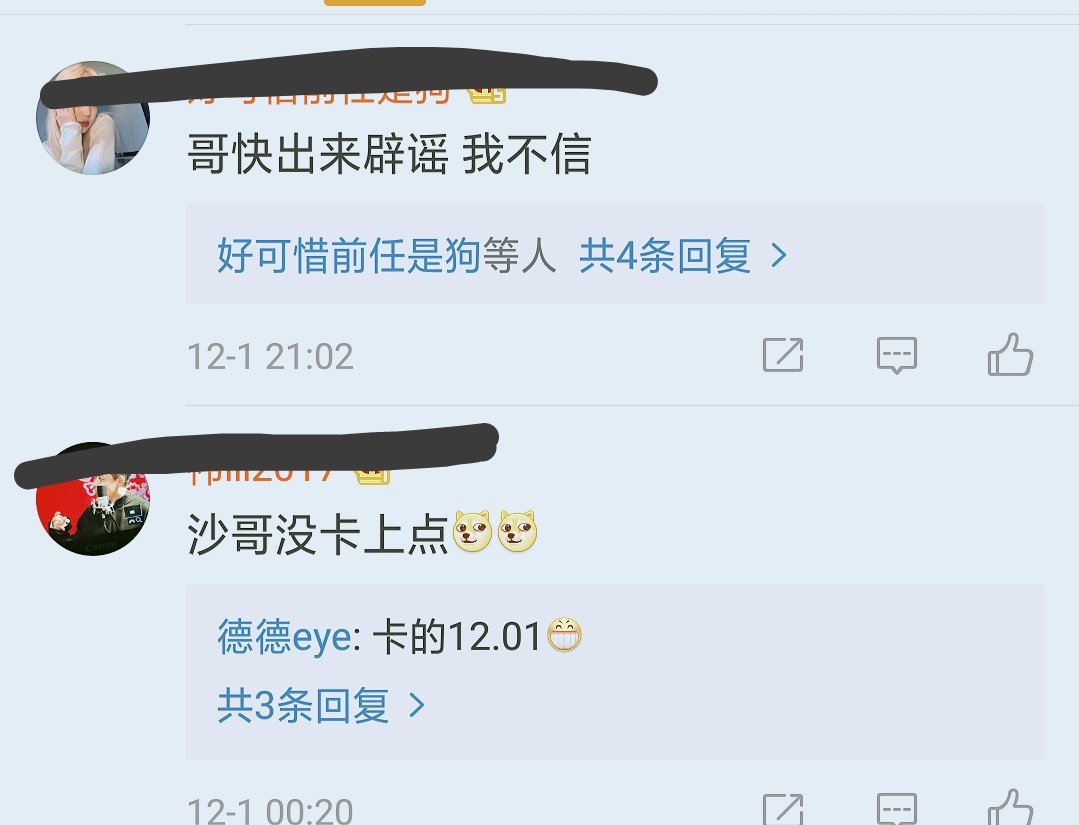Image resolution: width=1079 pixels, height=825 pixels.
Task: Open 好可惜前任是狗 user profile link
Action: pos(348,257)
